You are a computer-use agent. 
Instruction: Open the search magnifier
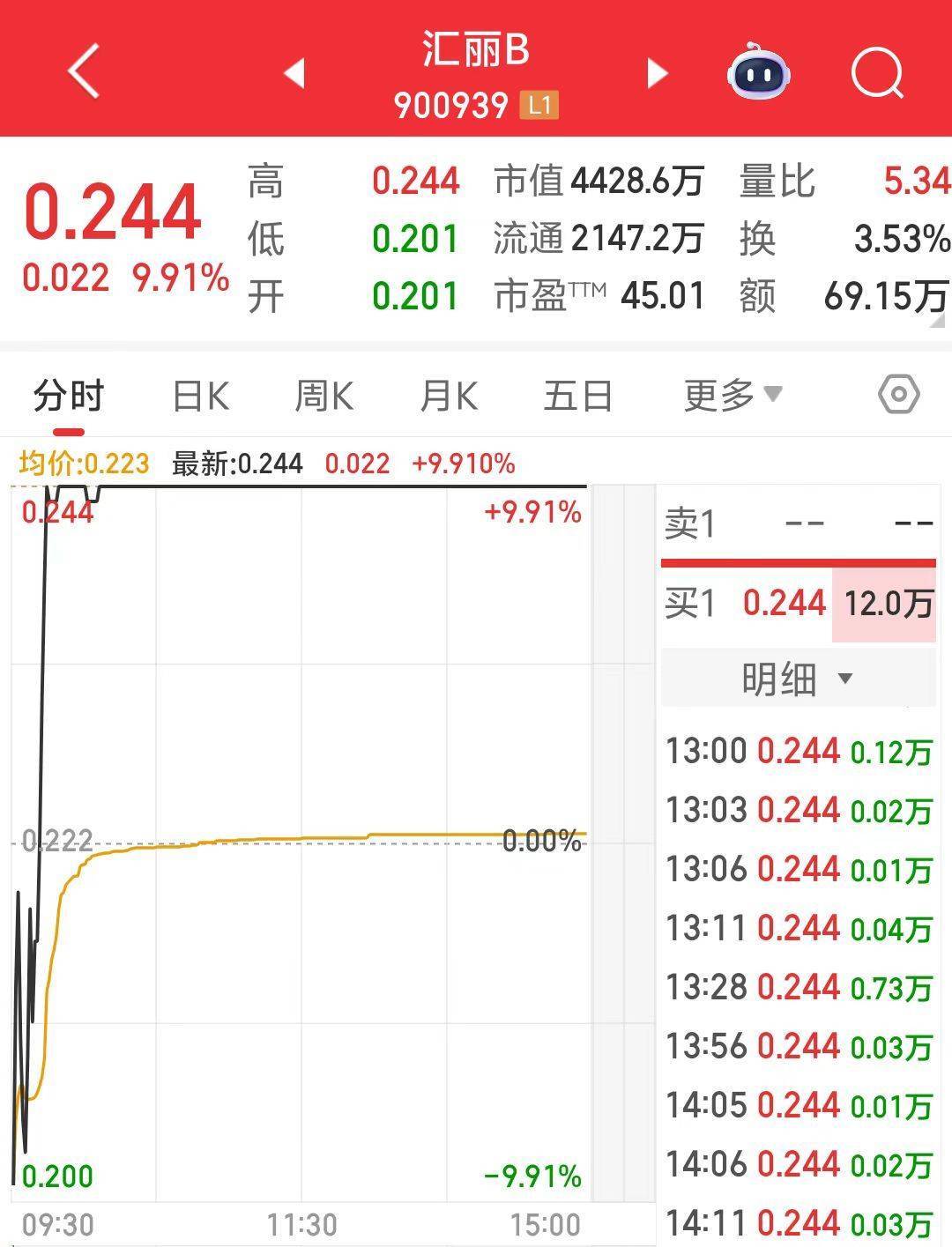point(877,72)
